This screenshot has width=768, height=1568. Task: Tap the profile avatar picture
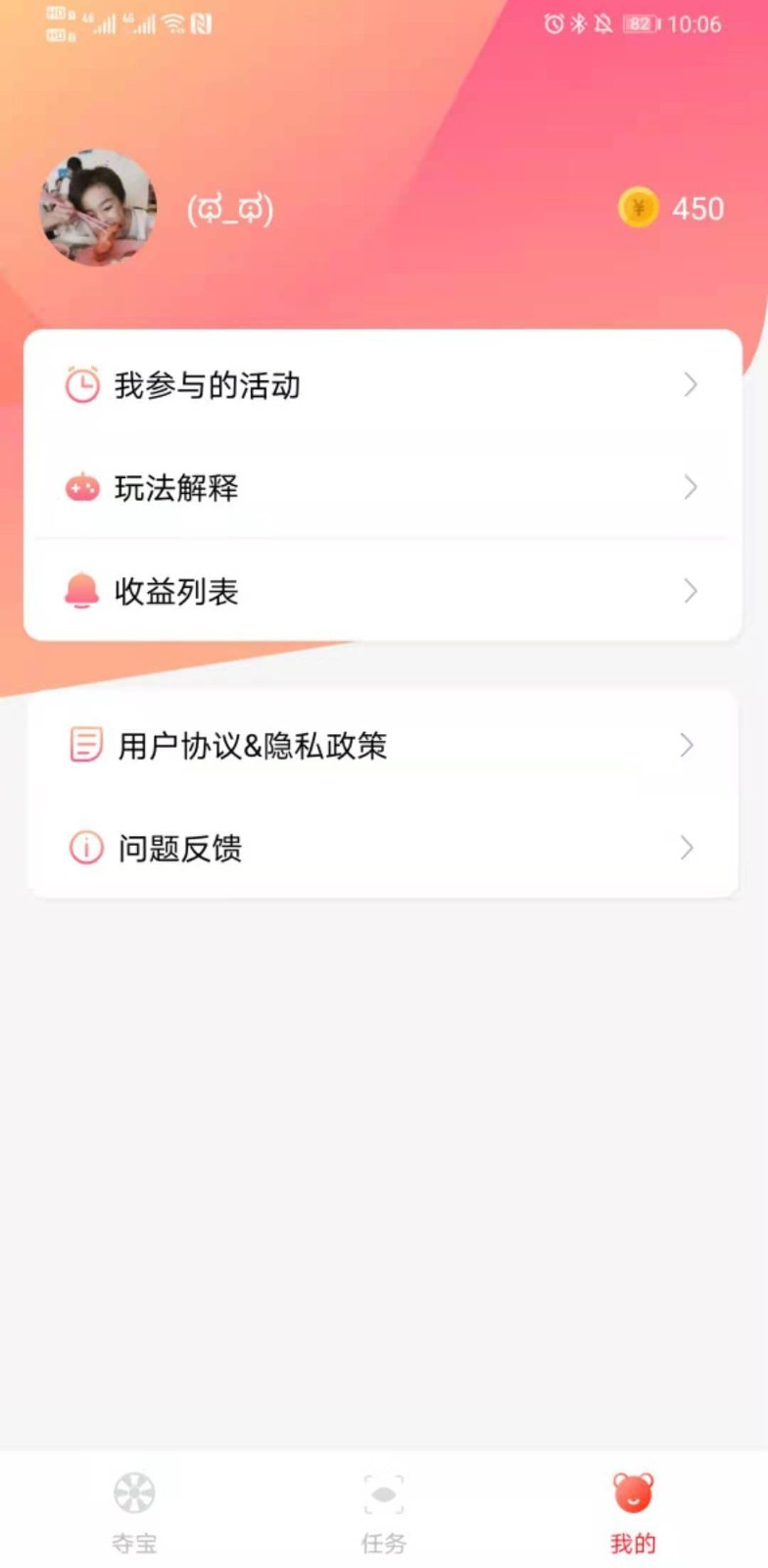tap(98, 208)
